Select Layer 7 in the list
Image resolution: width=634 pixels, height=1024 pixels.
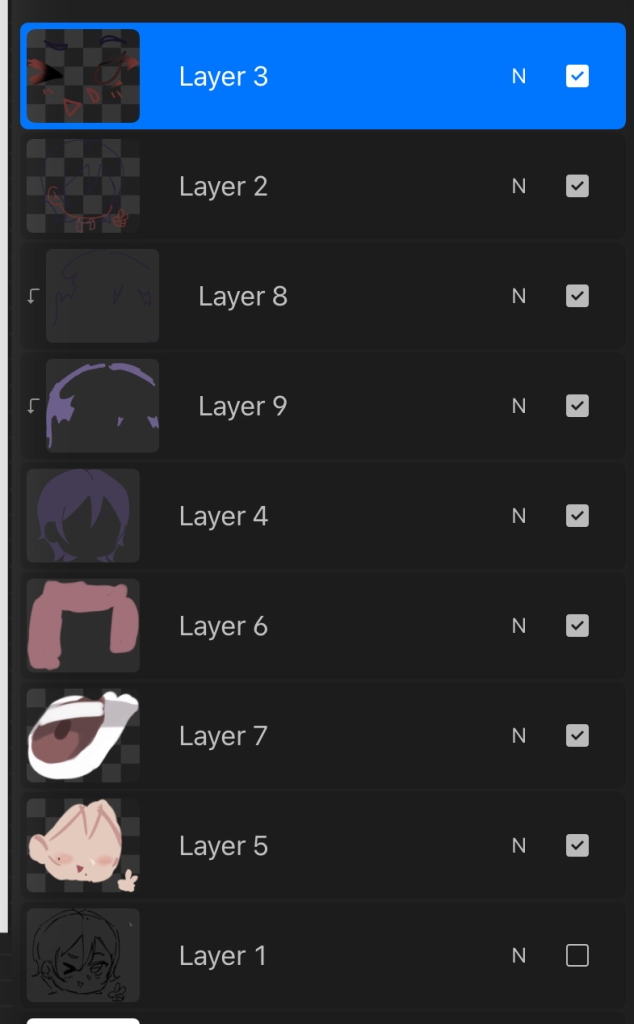[x=323, y=735]
